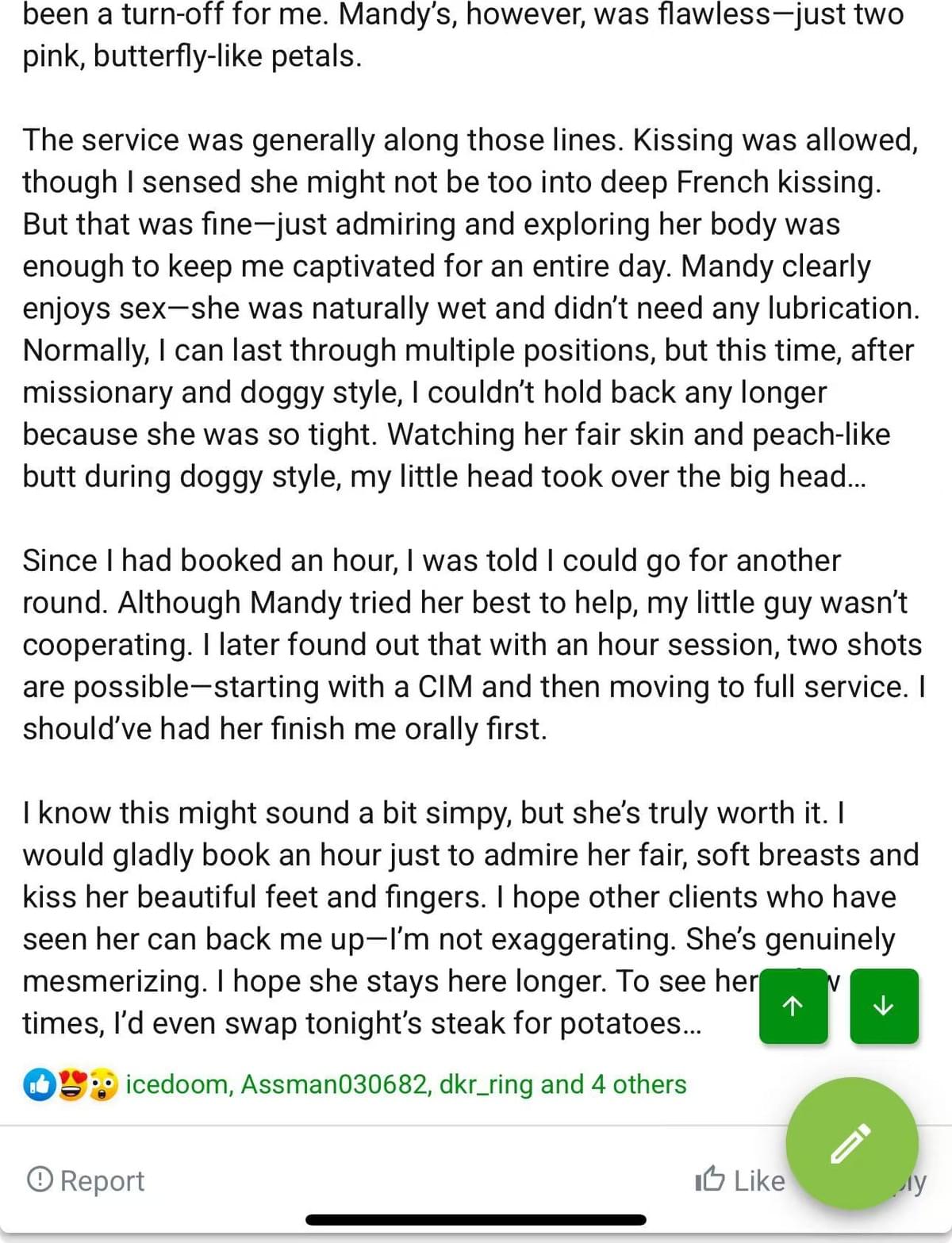Tap the green pencil compose button

pyautogui.click(x=851, y=1143)
